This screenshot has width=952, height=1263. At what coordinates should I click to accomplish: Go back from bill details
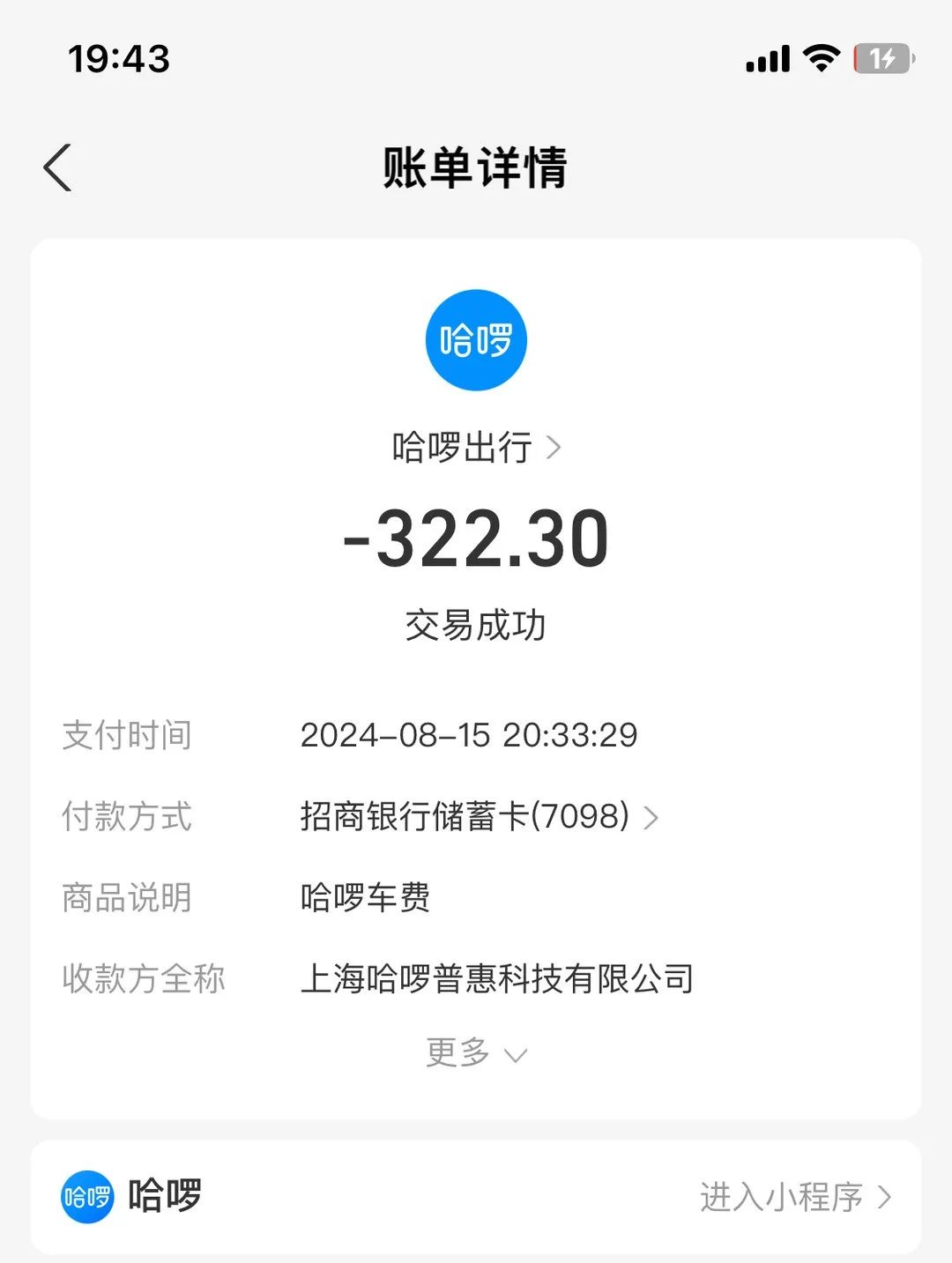pyautogui.click(x=58, y=167)
